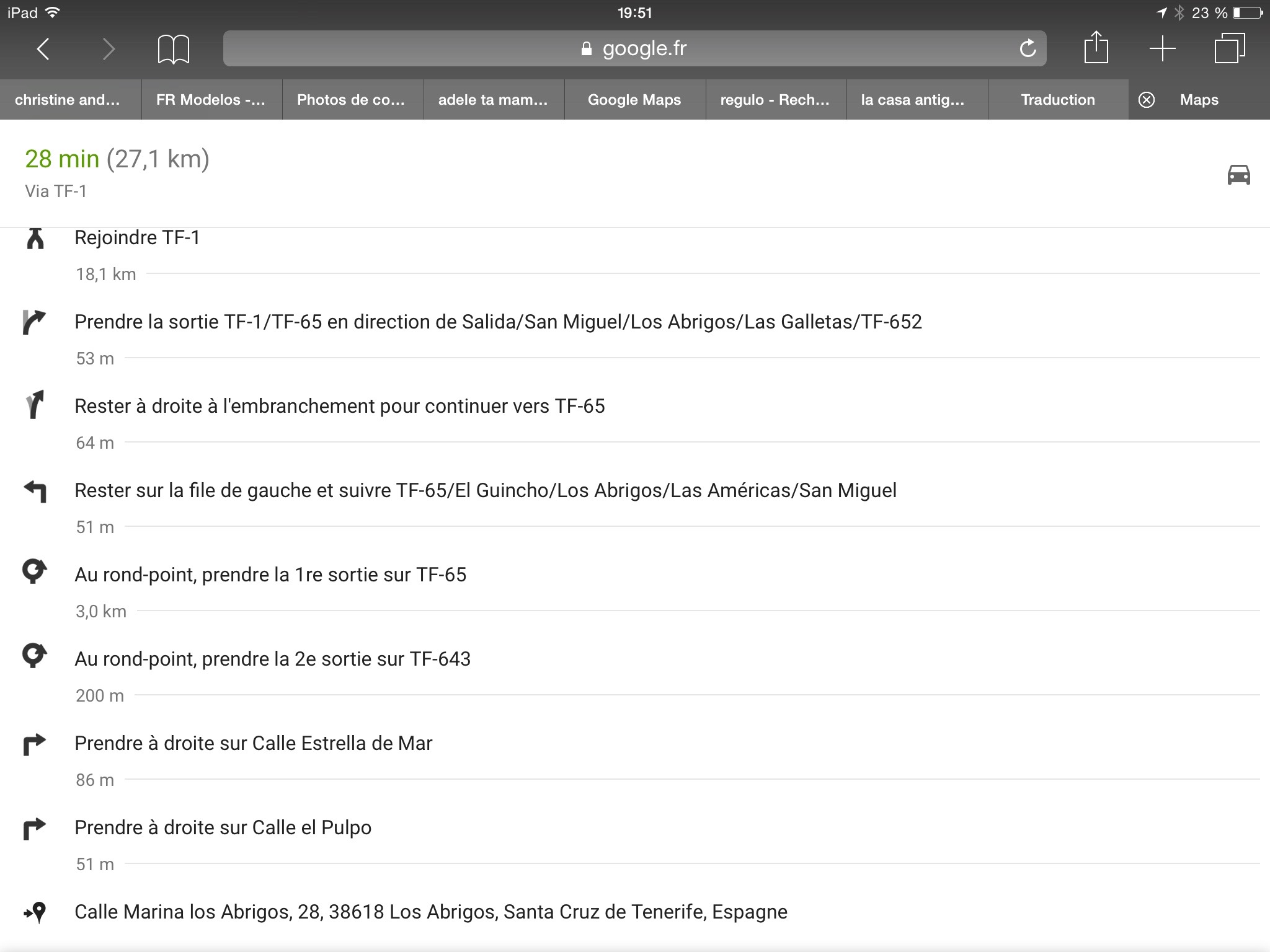Open the bookmarks book icon

[x=173, y=48]
